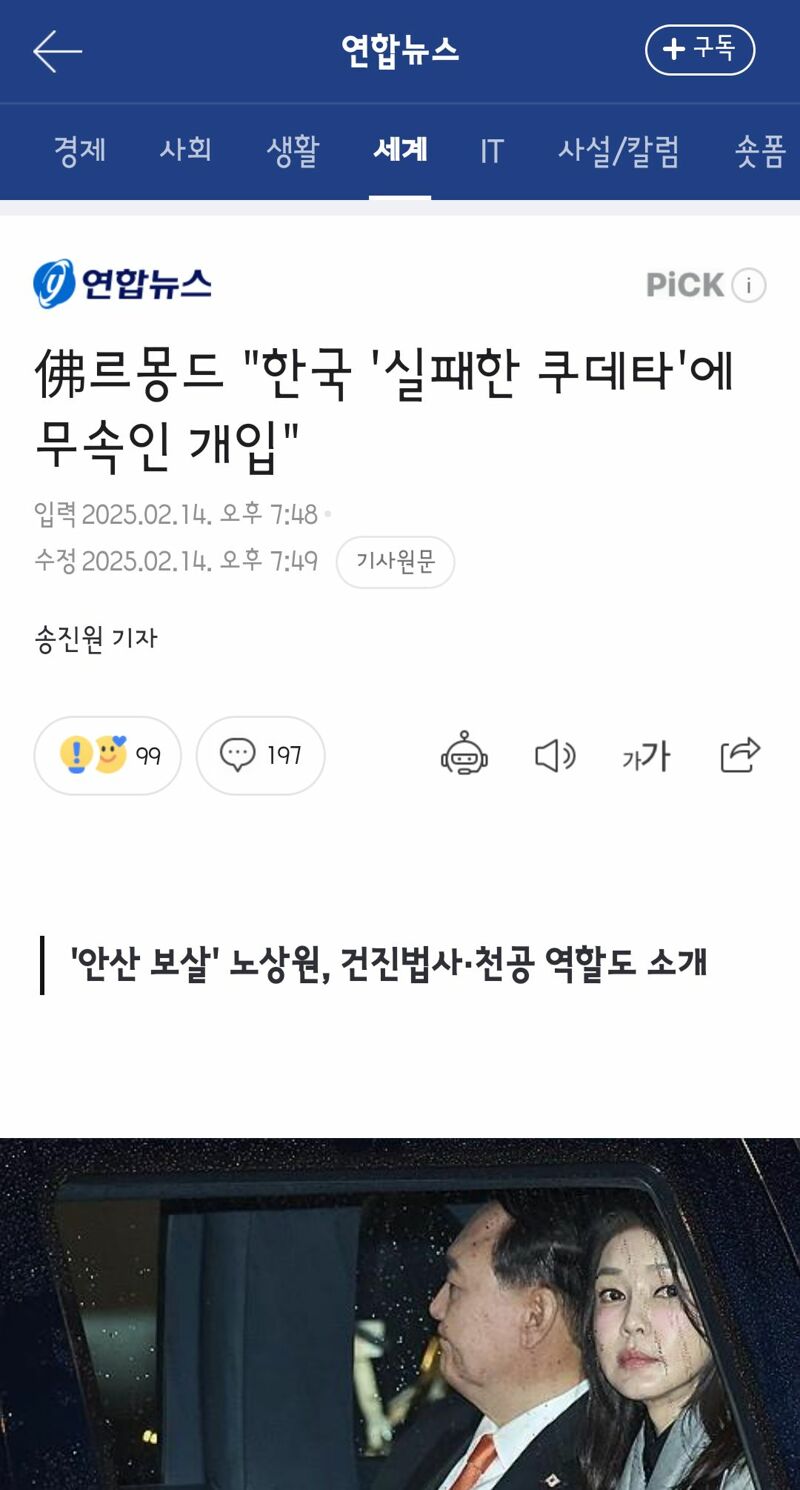Open the 사설/칼럼 tab

619,151
